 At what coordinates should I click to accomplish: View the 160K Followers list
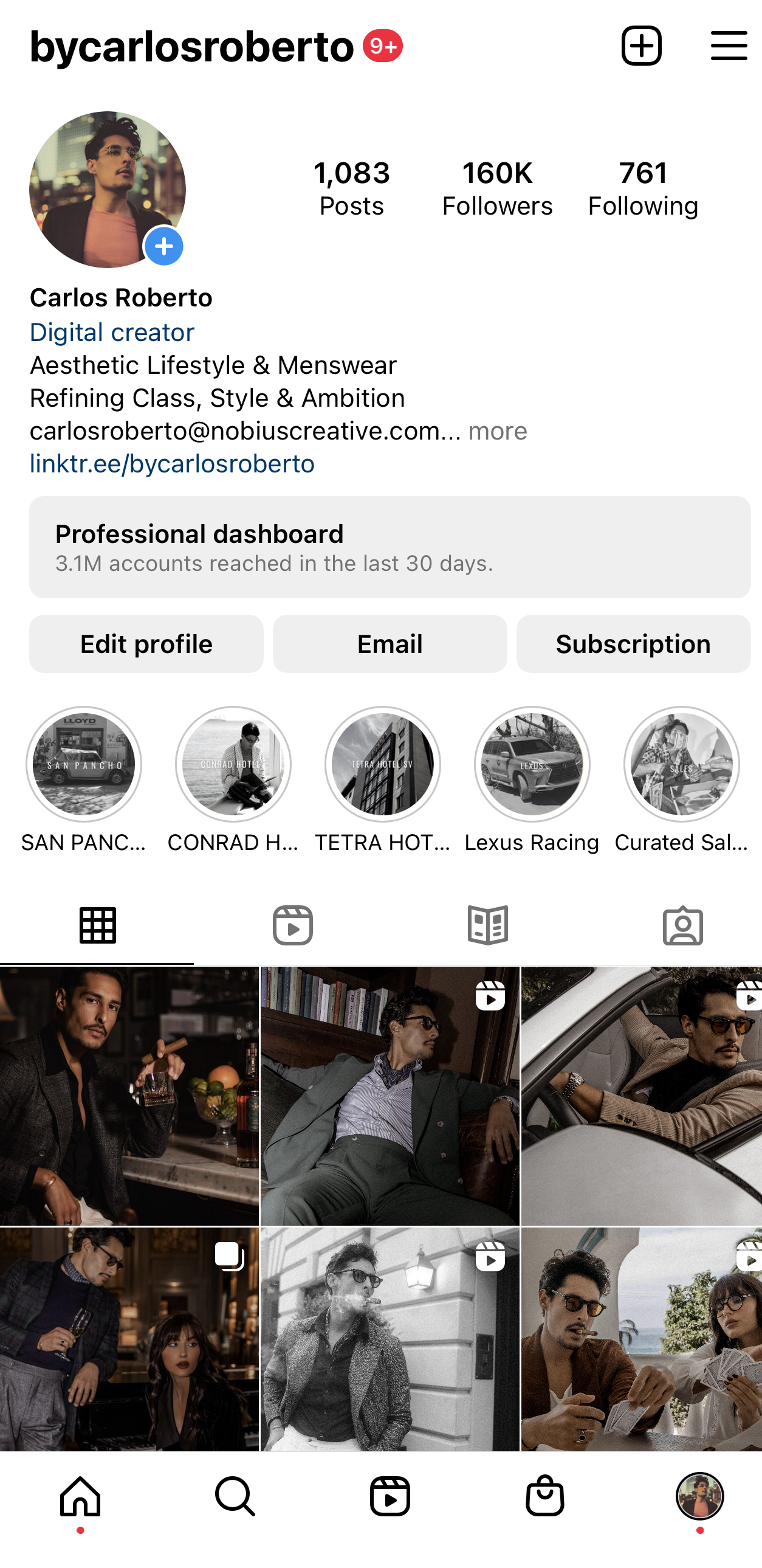click(x=497, y=188)
